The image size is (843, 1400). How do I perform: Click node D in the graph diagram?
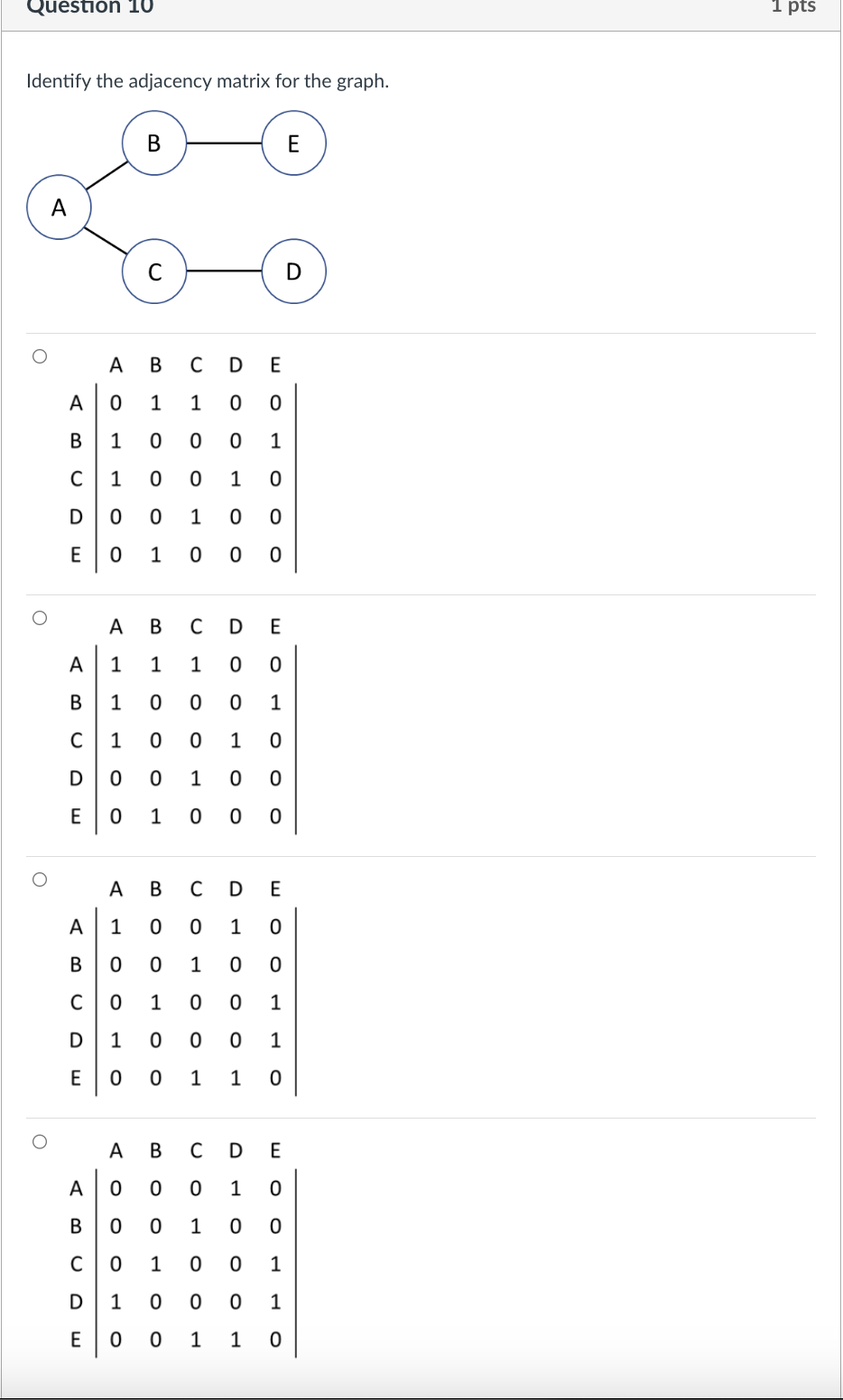[x=293, y=272]
